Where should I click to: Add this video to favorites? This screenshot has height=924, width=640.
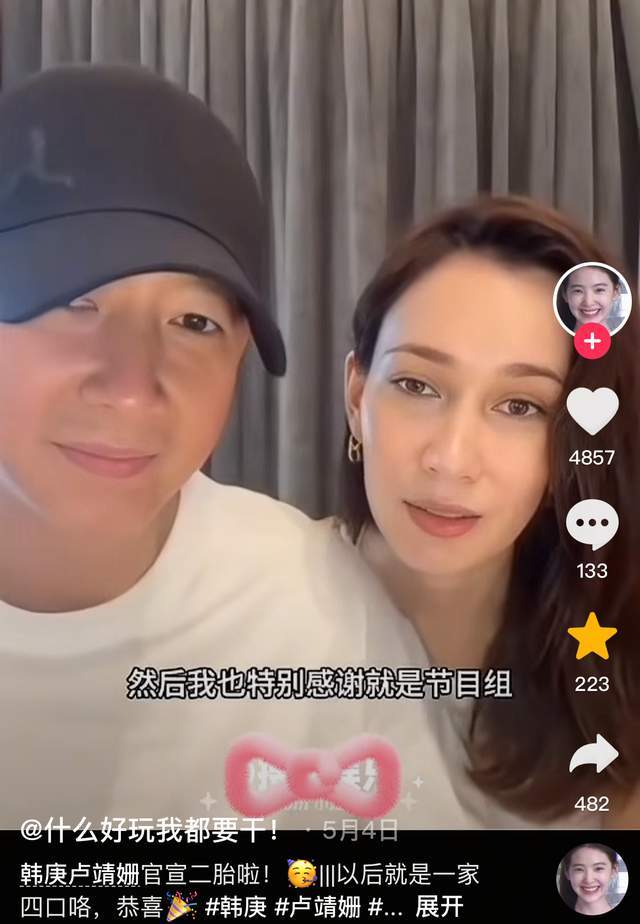592,638
